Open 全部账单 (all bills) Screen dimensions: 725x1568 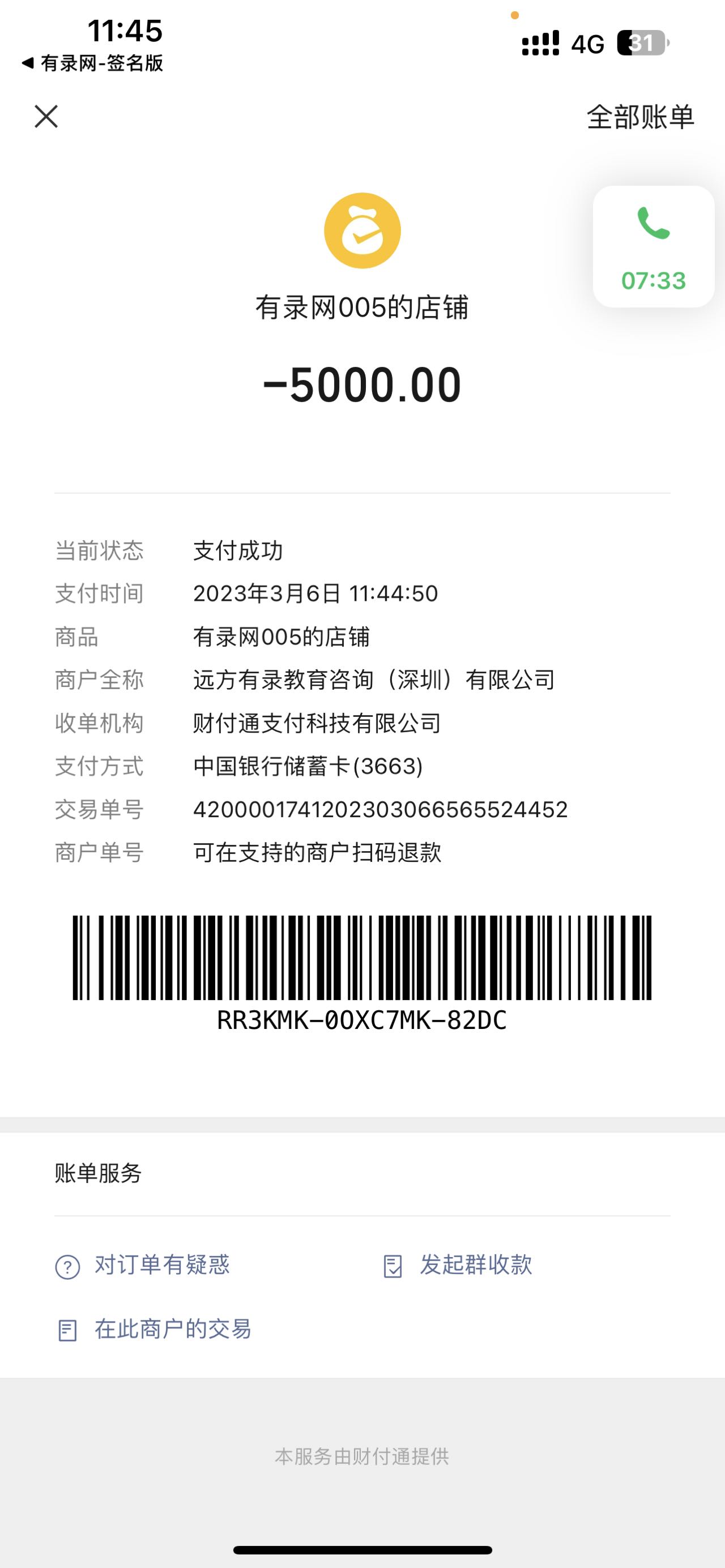640,117
